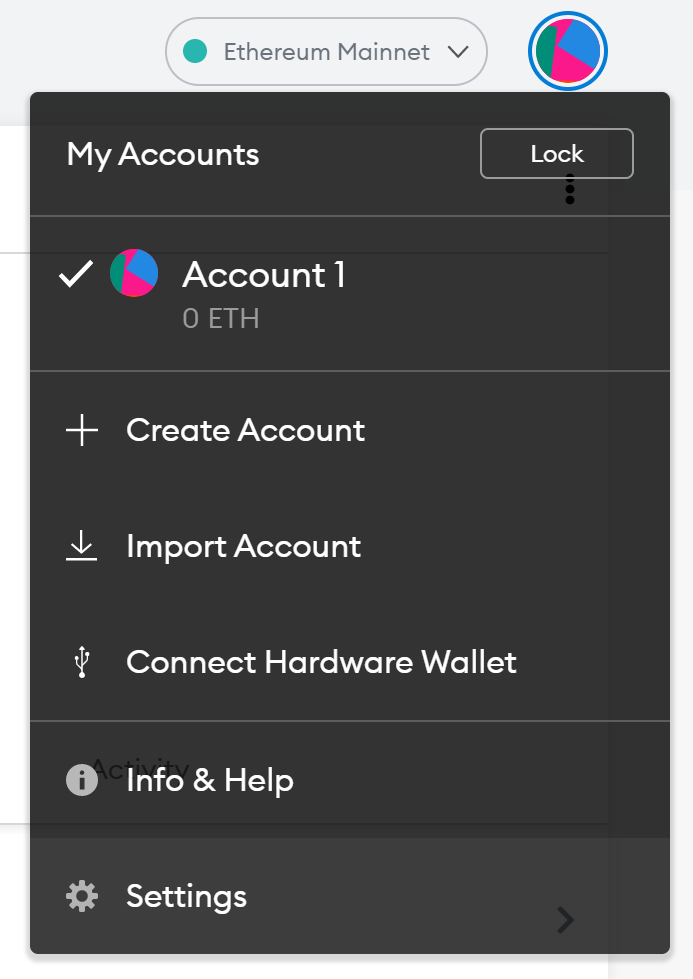Choose Create Account

[245, 431]
